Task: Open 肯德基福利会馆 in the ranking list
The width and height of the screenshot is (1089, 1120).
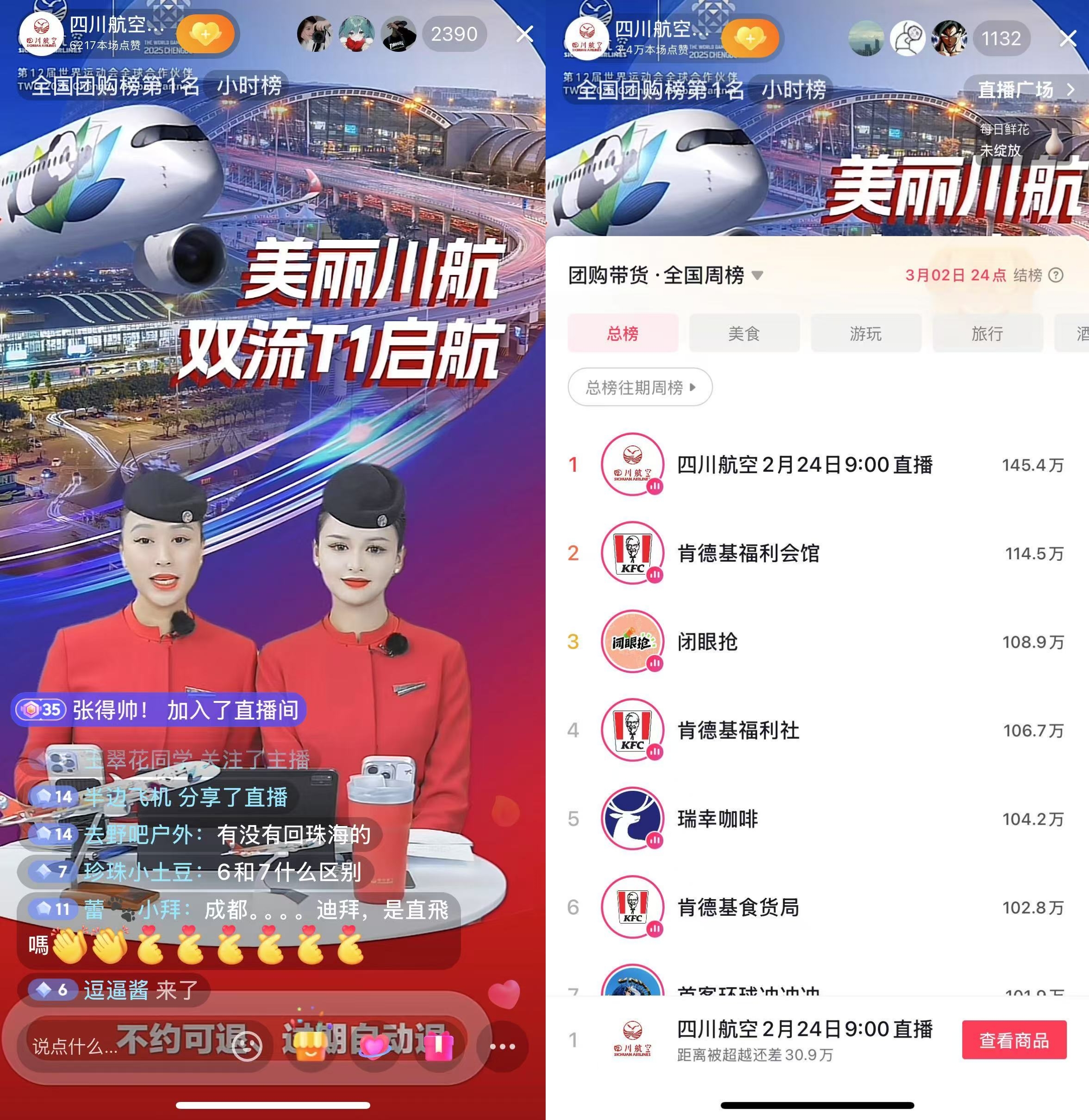Action: coord(748,553)
